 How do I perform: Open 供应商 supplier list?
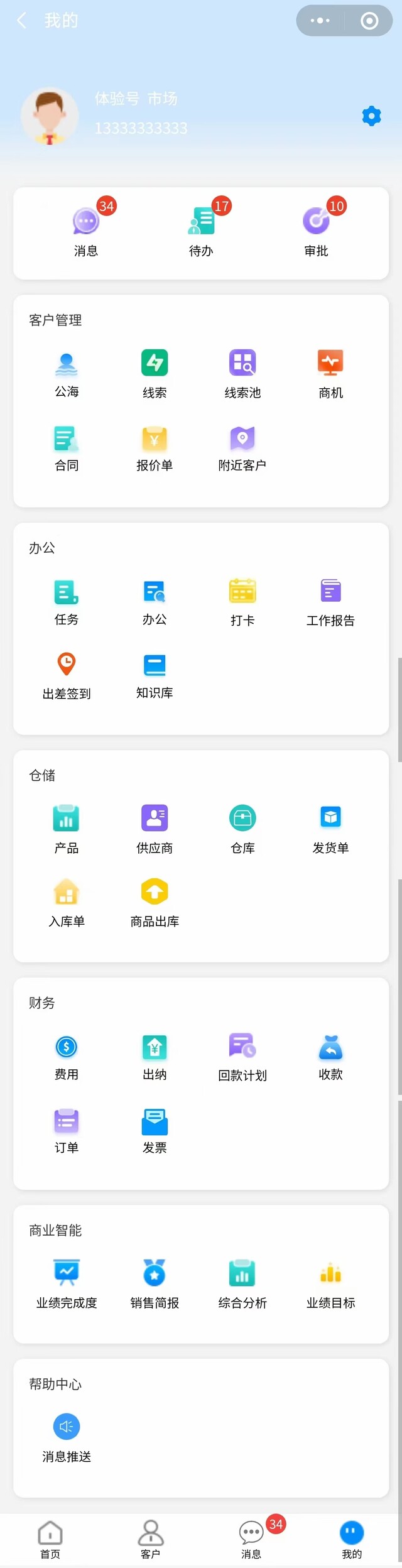point(155,829)
